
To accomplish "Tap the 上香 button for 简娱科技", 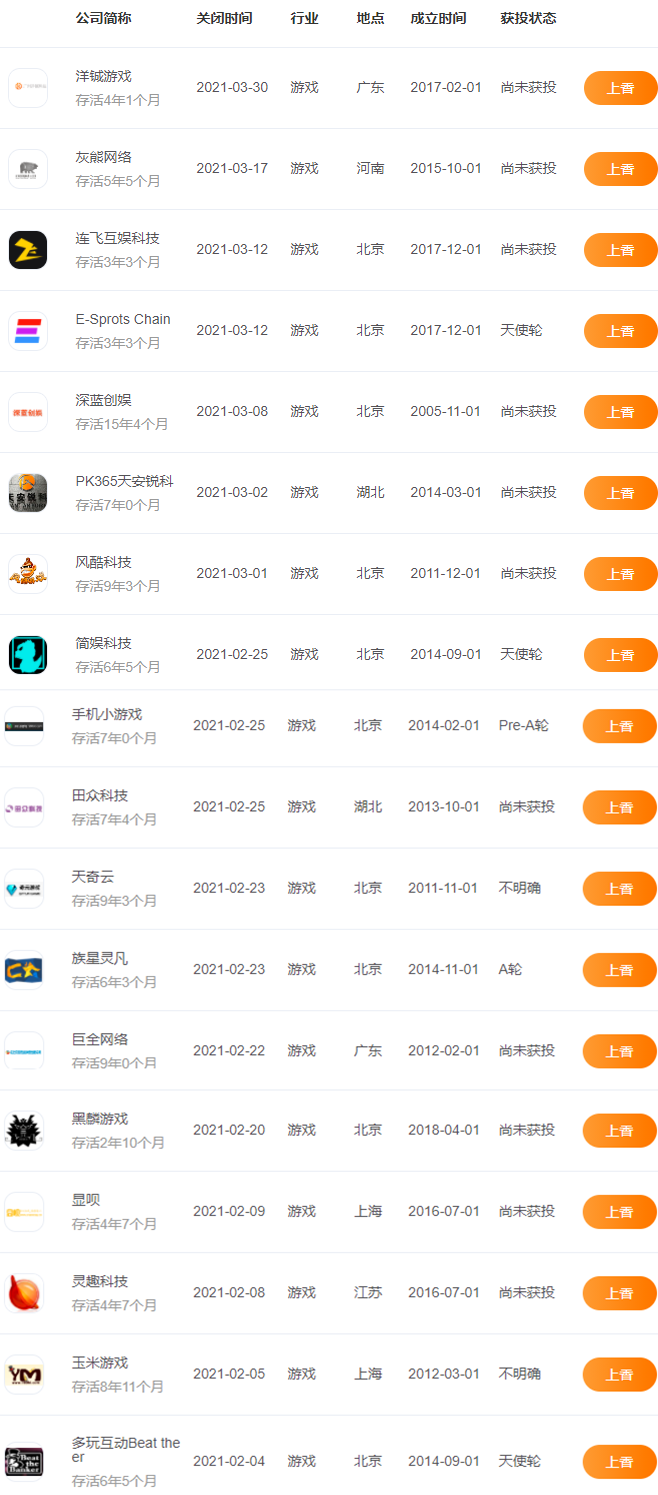I will point(620,655).
